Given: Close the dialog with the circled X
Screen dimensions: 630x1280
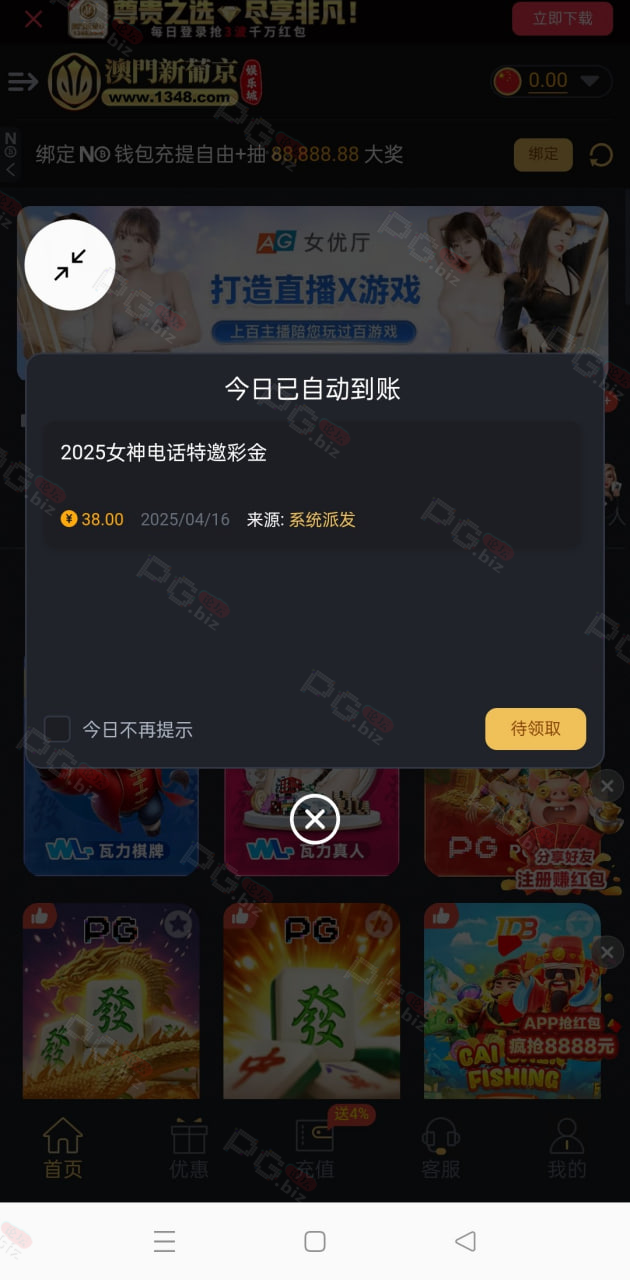Looking at the screenshot, I should [315, 820].
